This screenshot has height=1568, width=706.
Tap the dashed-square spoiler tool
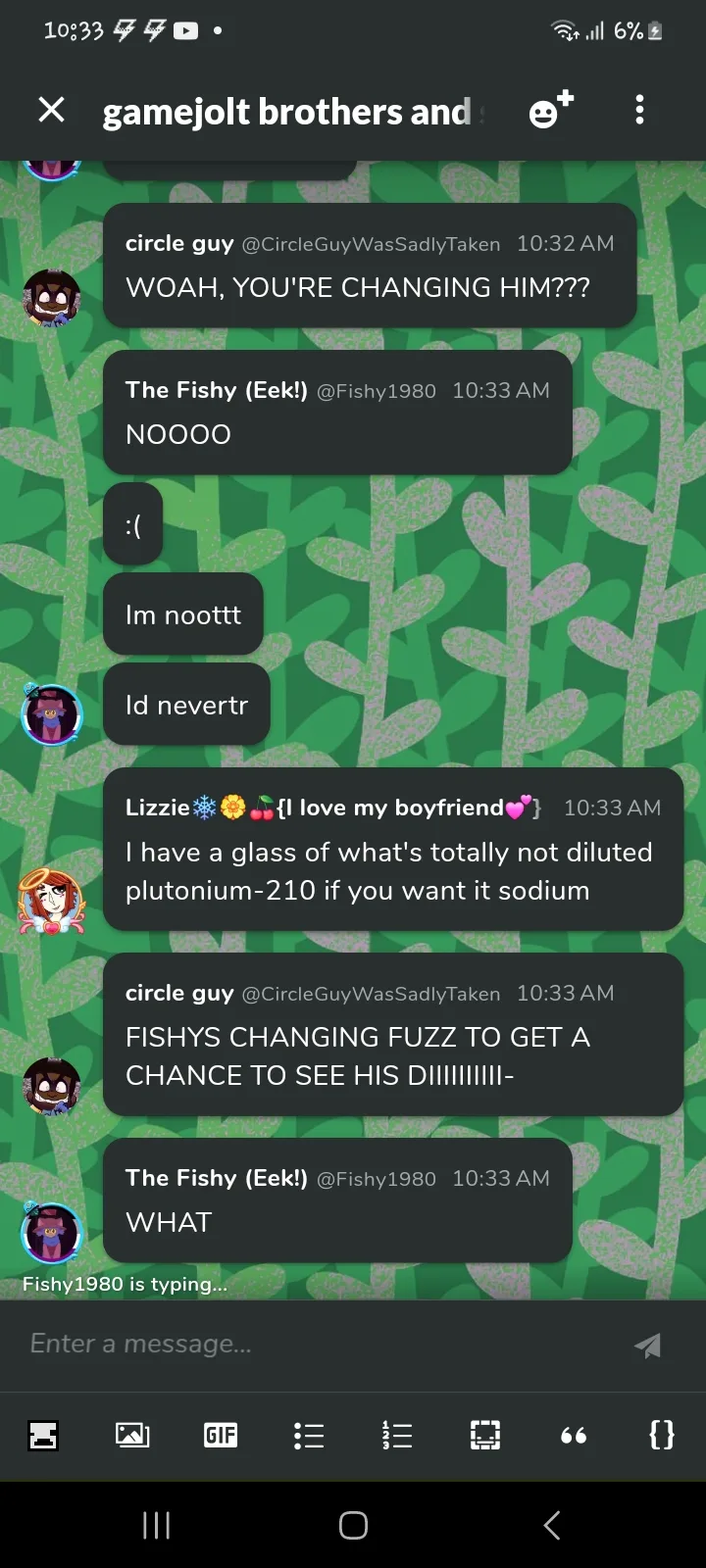tap(485, 1436)
